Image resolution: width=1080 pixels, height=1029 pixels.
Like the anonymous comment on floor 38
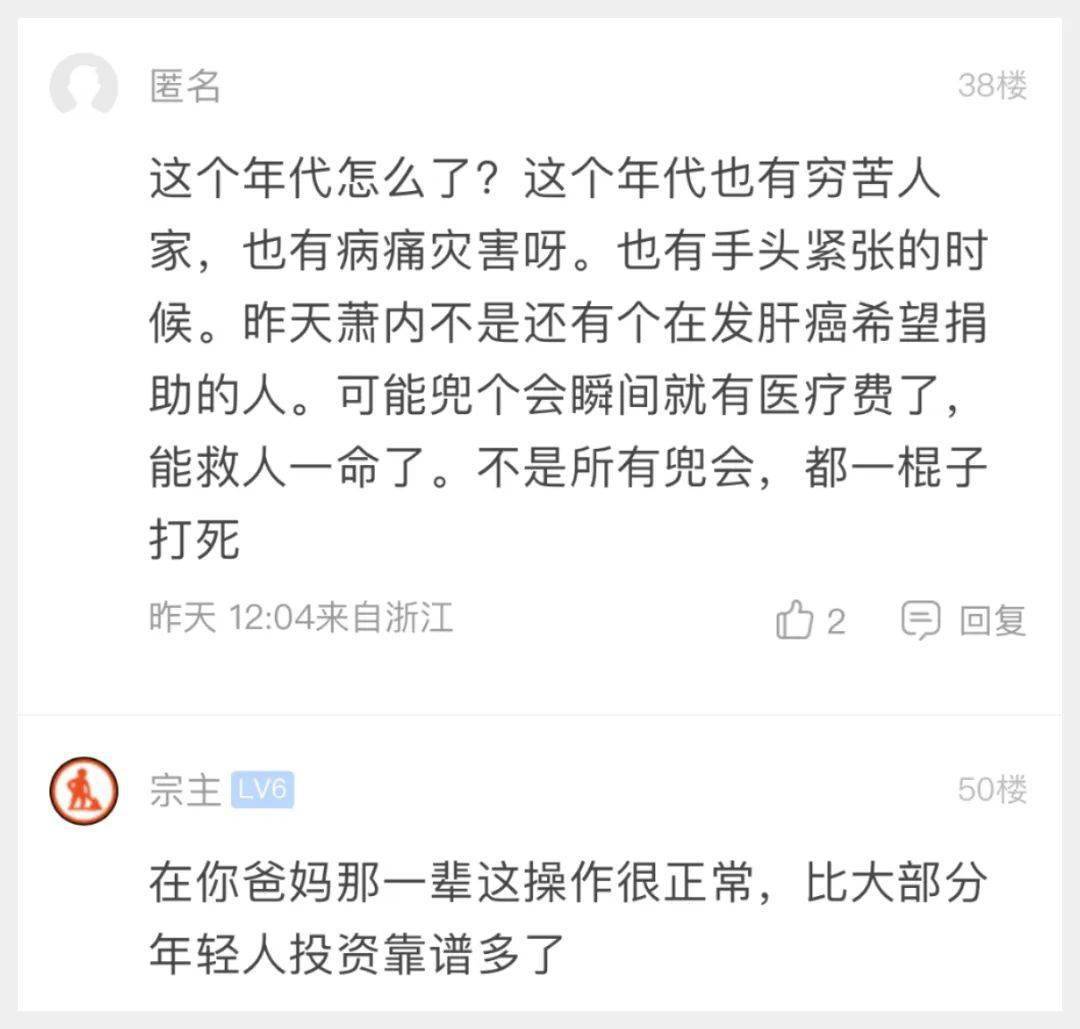point(796,621)
